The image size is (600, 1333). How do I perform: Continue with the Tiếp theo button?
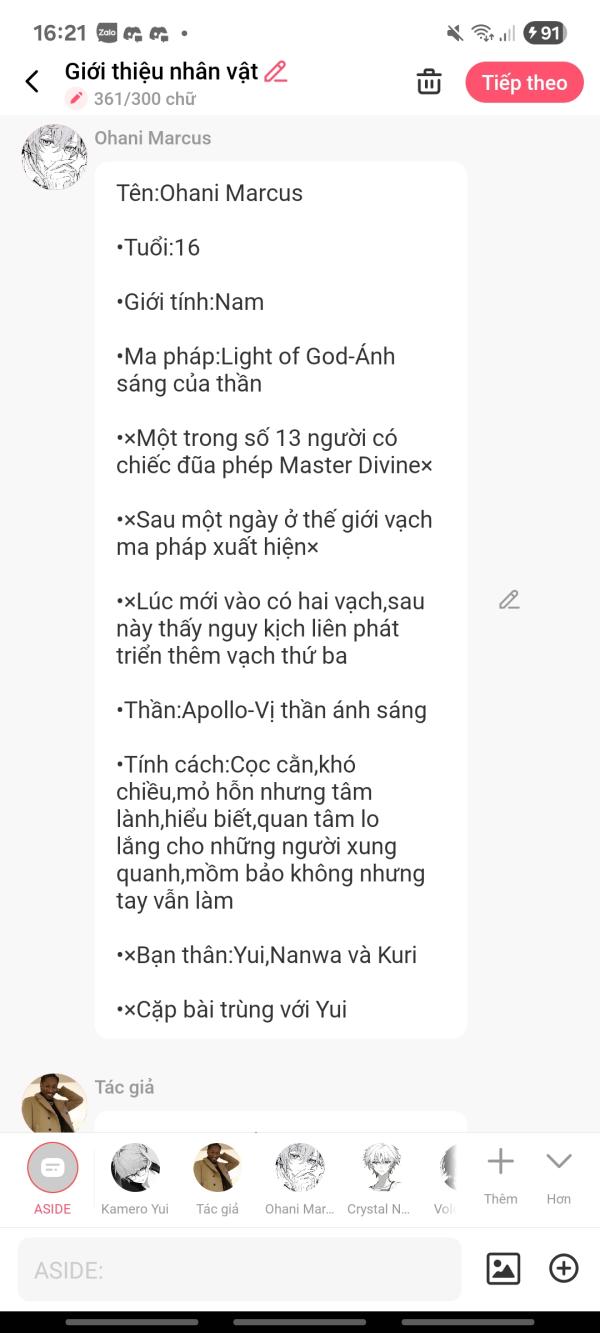(524, 83)
